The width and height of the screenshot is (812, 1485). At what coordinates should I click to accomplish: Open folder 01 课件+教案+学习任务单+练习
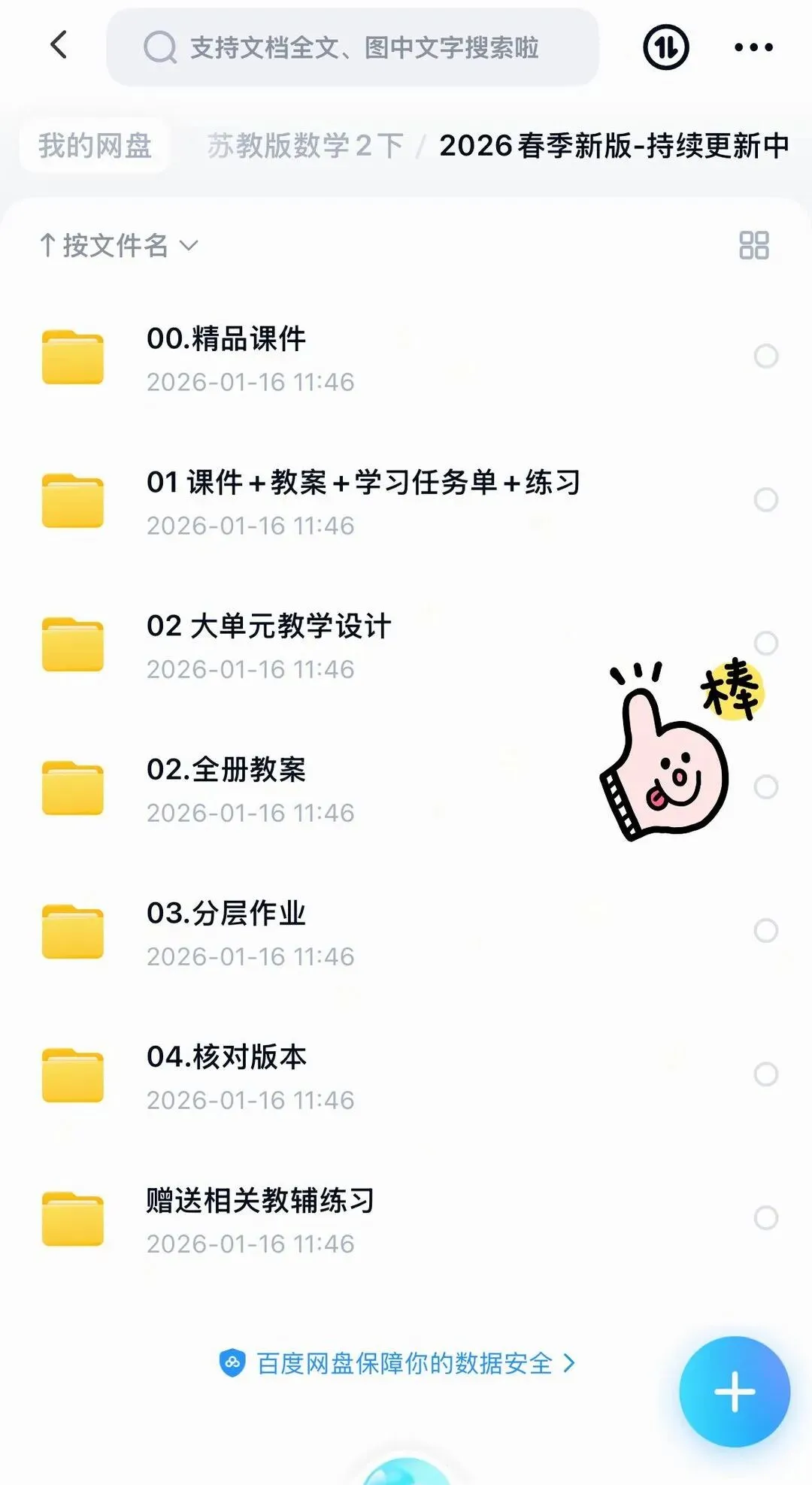point(363,483)
